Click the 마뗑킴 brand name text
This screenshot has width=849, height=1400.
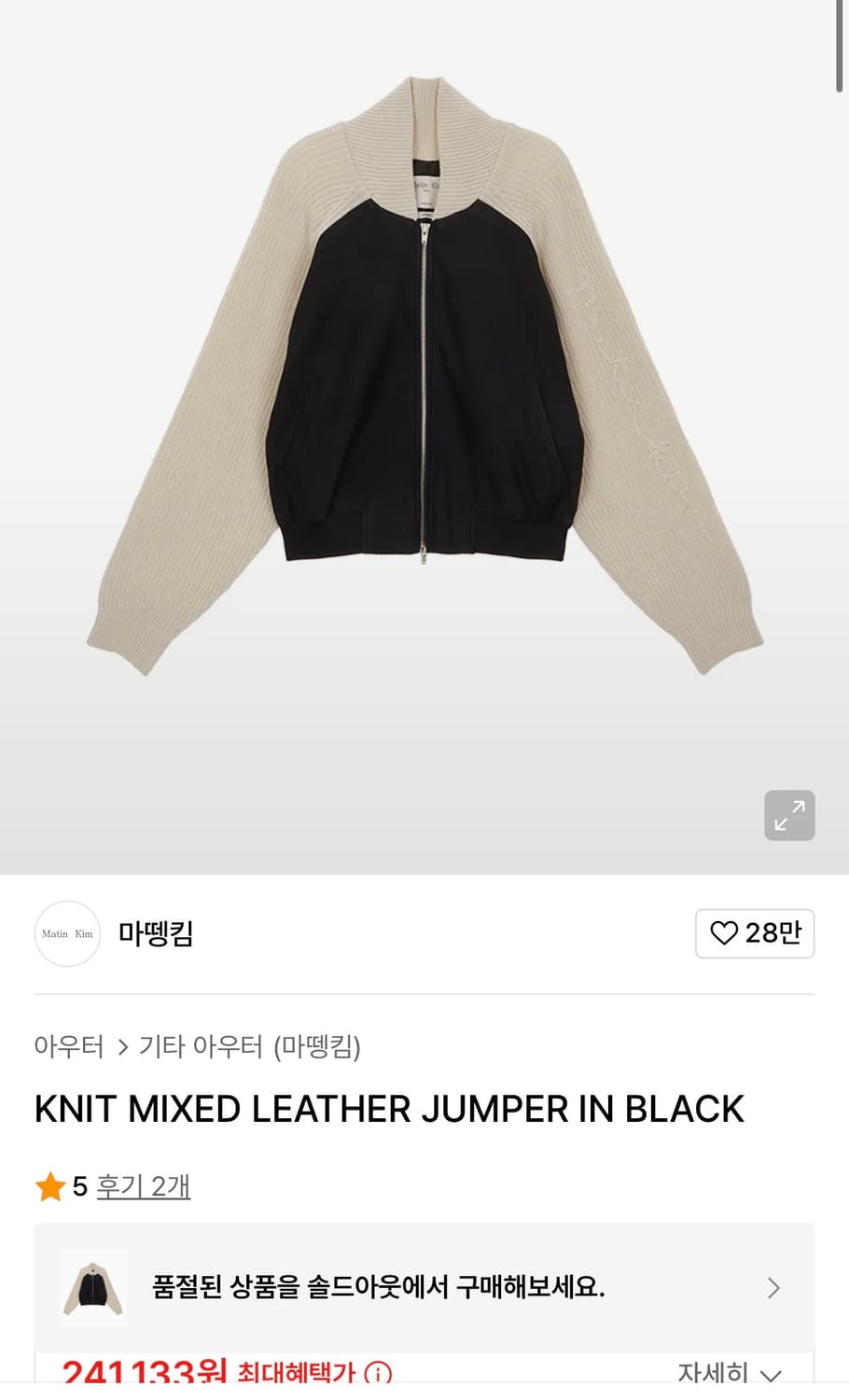click(155, 933)
